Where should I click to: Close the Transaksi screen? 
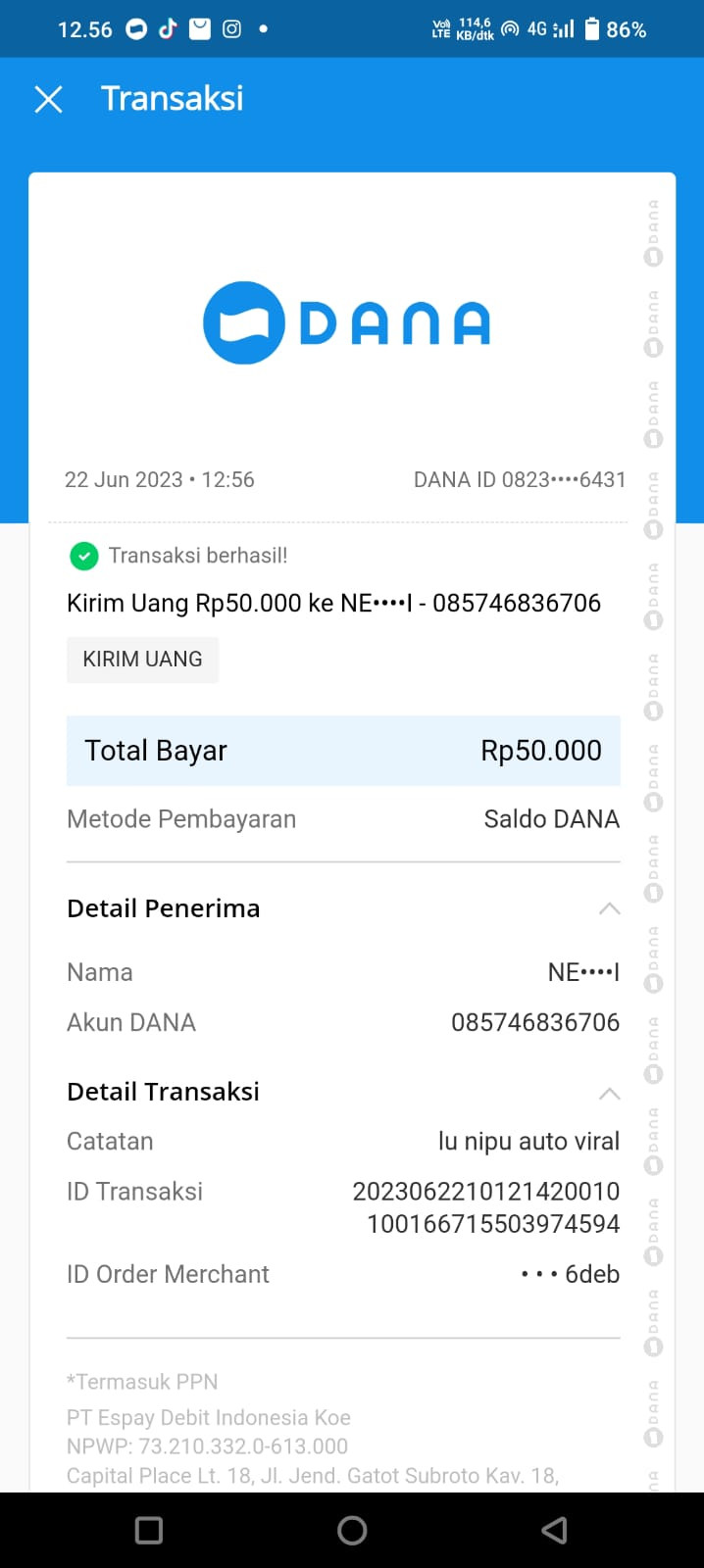tap(48, 99)
